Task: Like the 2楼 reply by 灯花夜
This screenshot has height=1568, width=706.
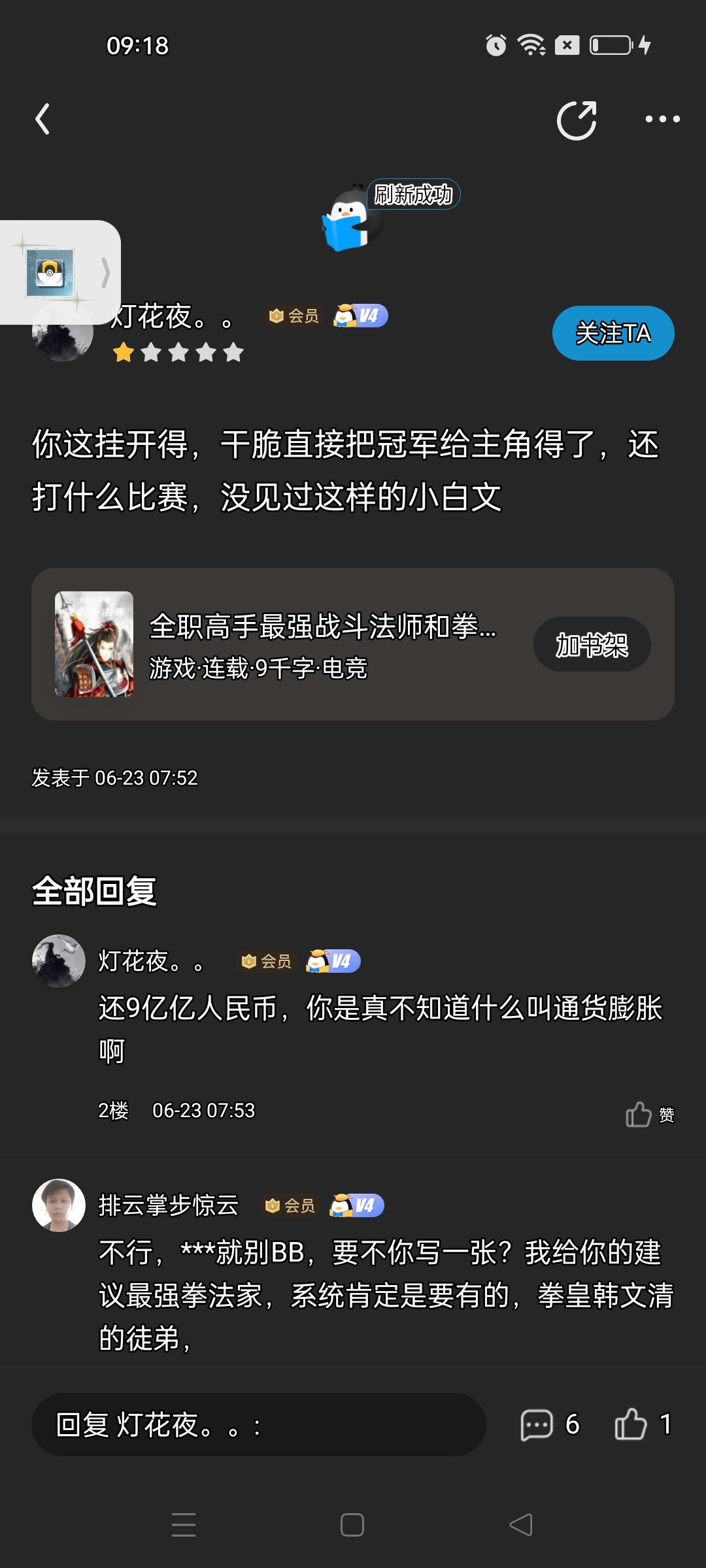Action: 649,1114
